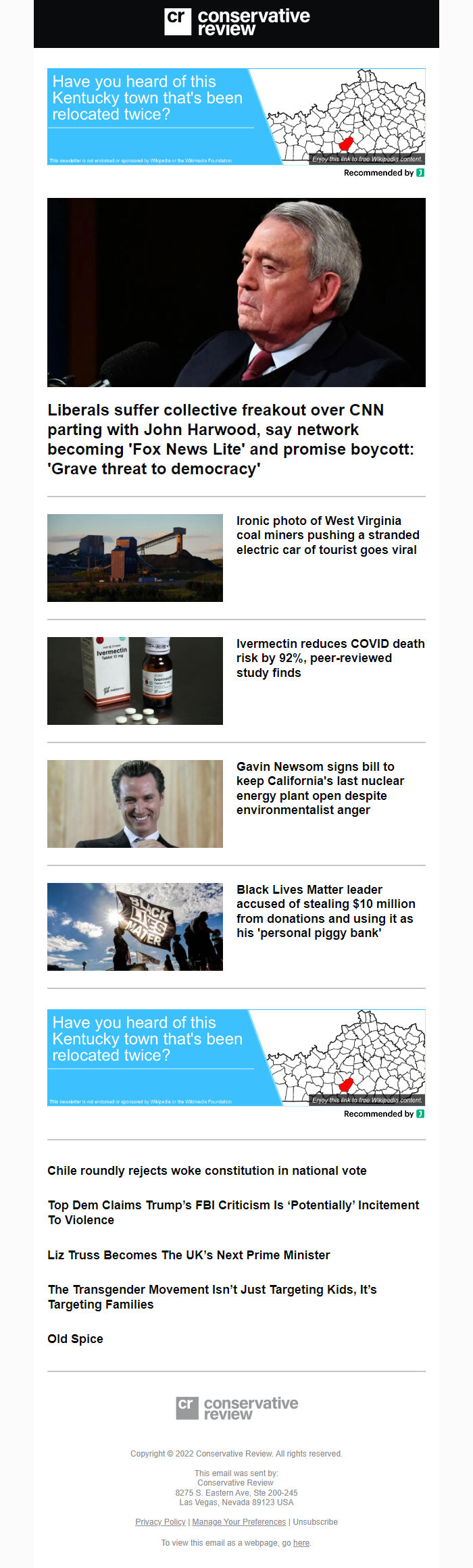The image size is (473, 1568).
Task: Open the main story photo
Action: tap(236, 292)
